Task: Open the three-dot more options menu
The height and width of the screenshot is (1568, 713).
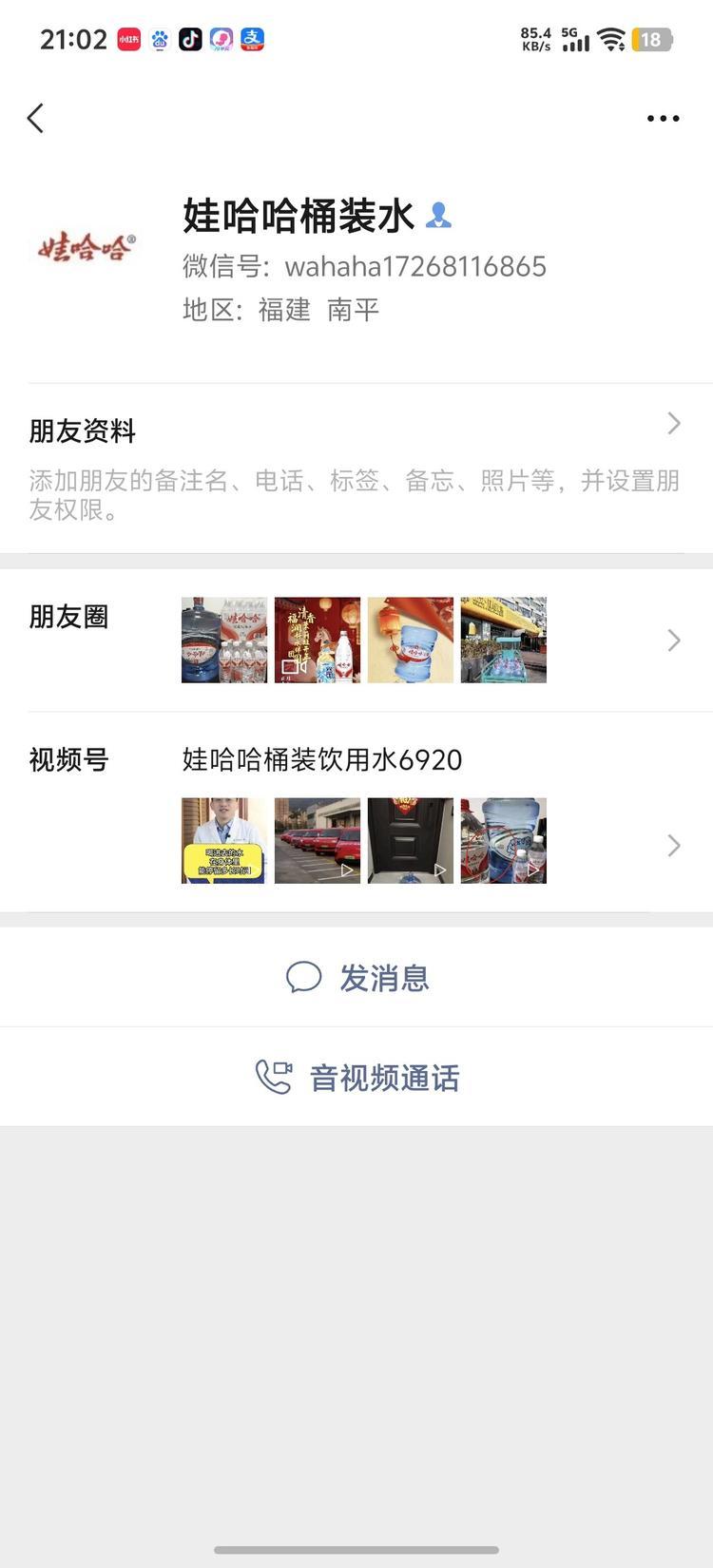Action: click(x=663, y=119)
